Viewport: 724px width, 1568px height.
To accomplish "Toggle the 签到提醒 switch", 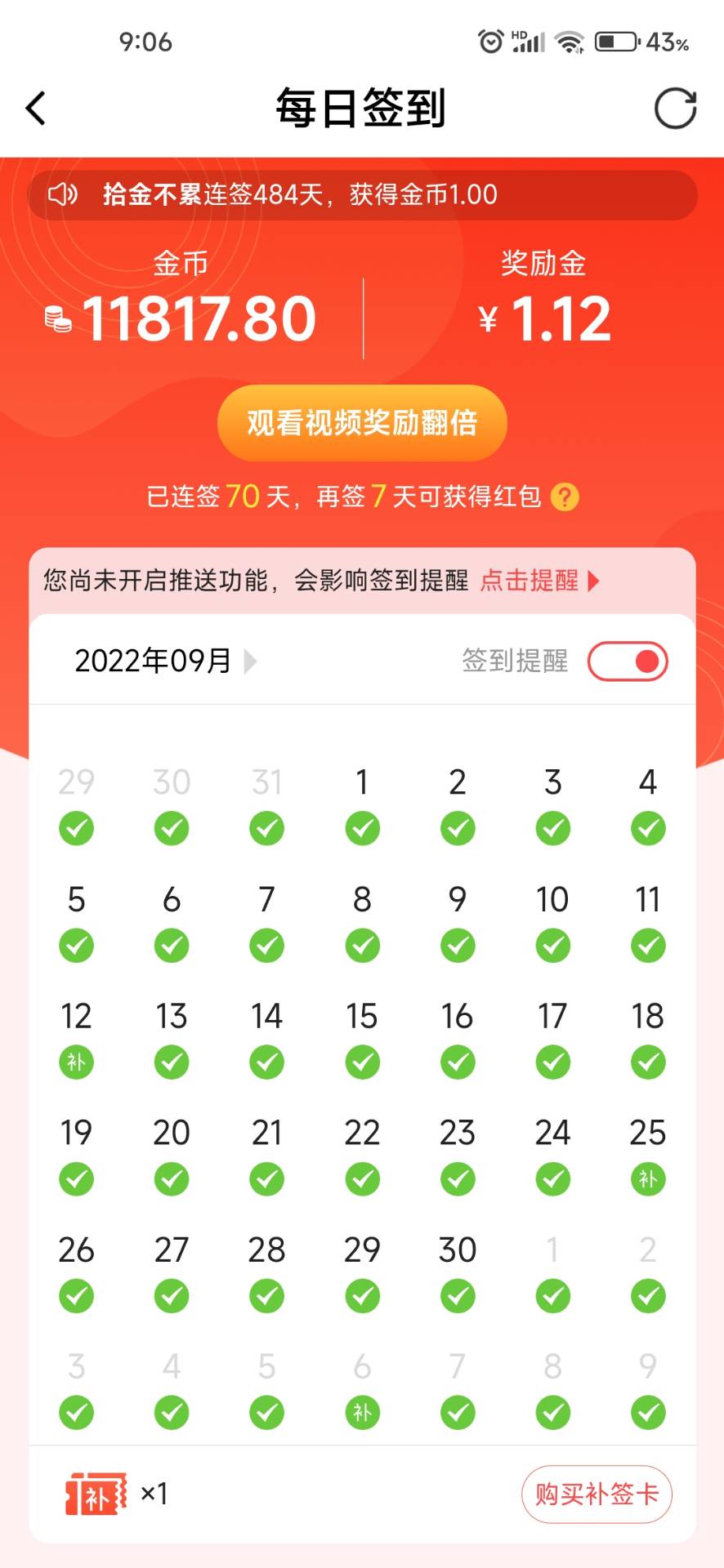I will click(628, 661).
